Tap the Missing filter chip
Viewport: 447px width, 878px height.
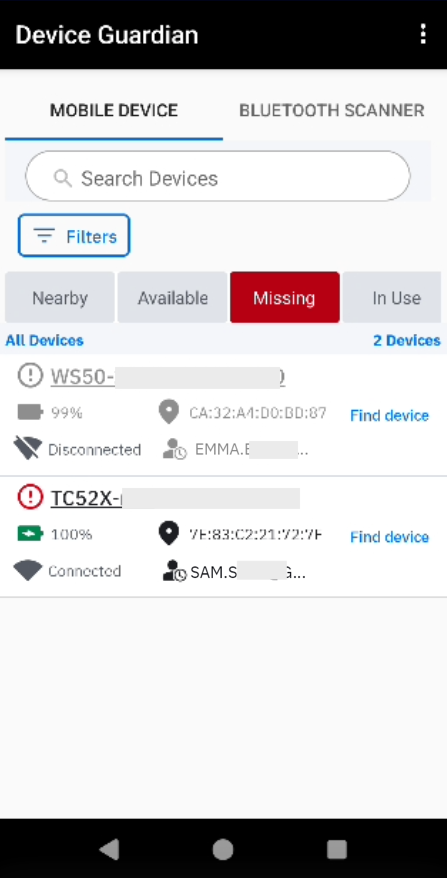tap(285, 298)
